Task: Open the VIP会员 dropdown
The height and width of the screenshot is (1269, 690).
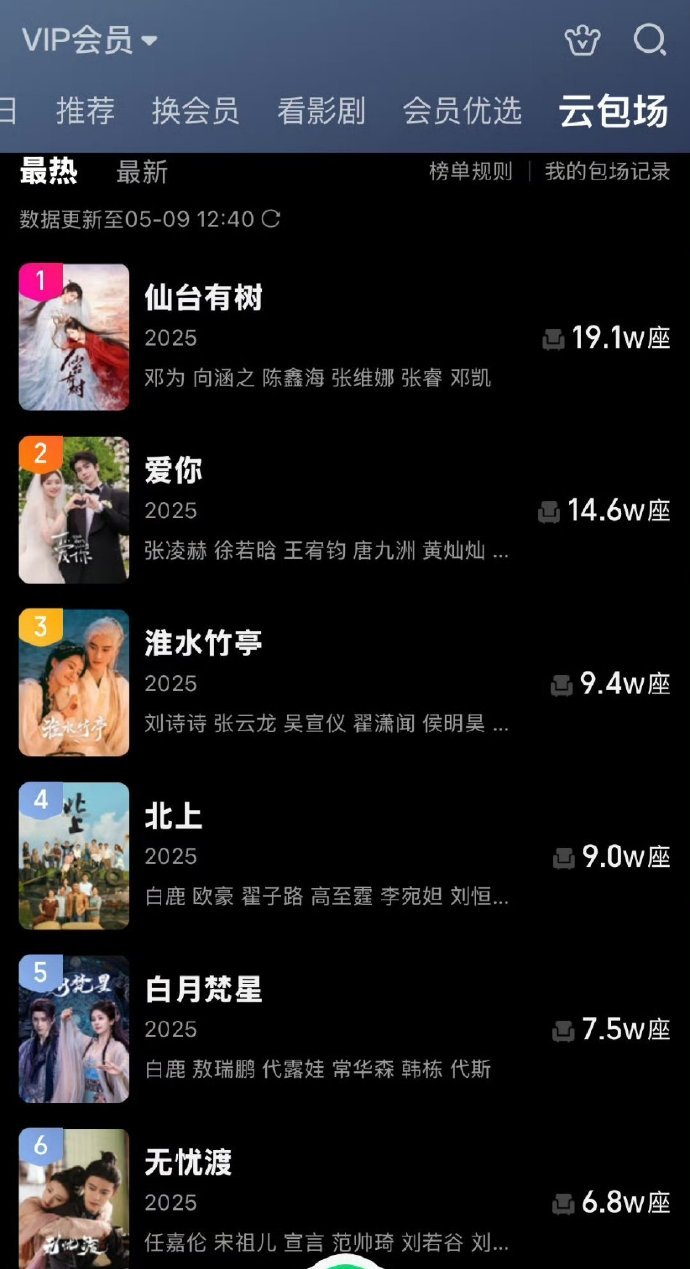Action: coord(90,40)
